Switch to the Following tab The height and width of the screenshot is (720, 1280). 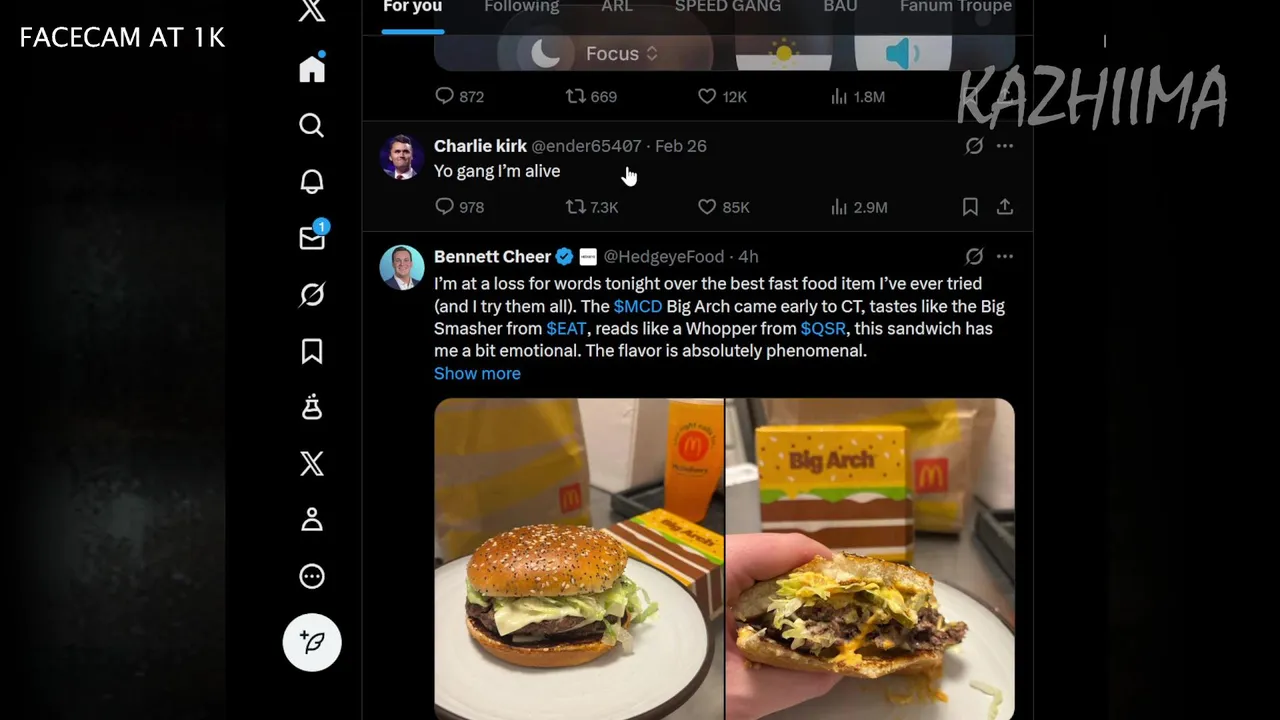coord(521,7)
